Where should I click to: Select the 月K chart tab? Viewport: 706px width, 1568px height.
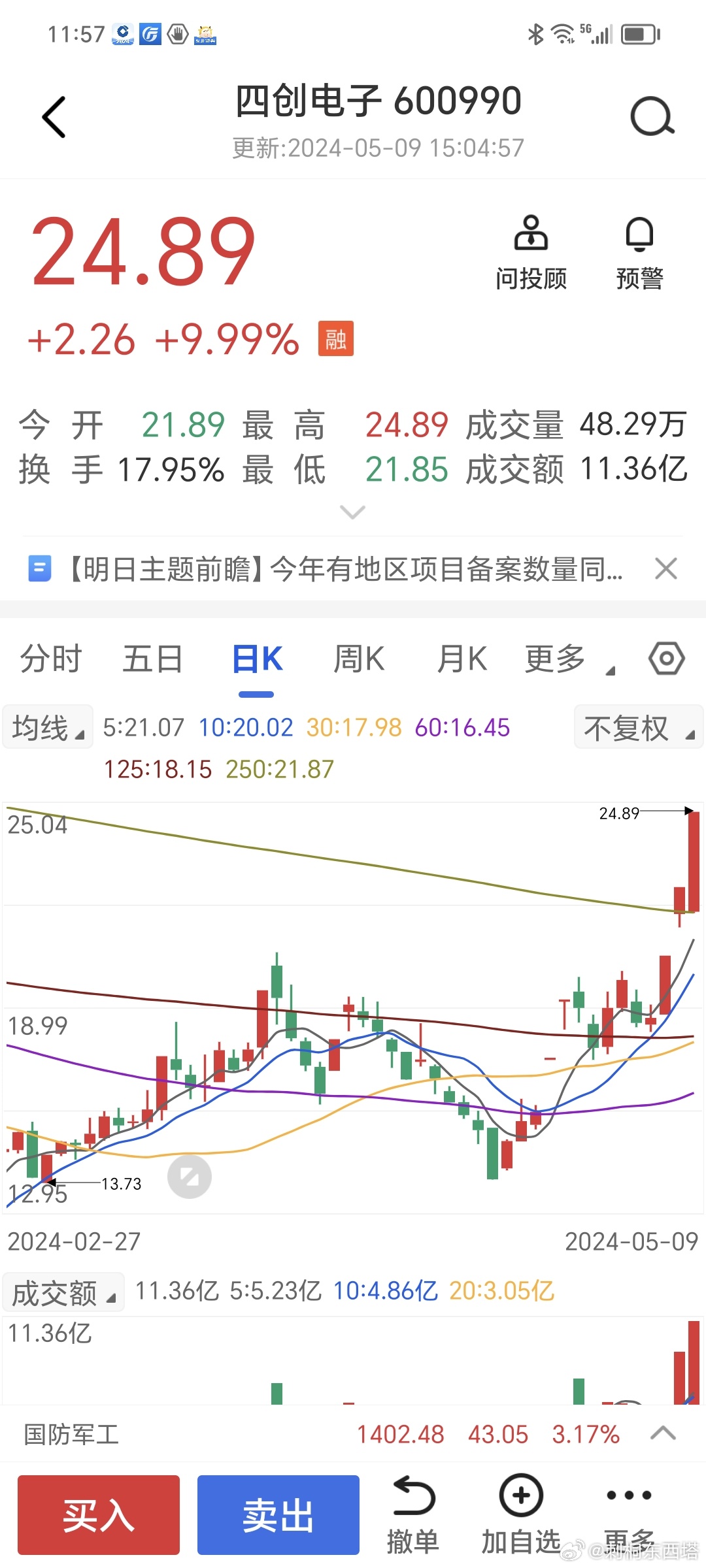click(x=462, y=659)
